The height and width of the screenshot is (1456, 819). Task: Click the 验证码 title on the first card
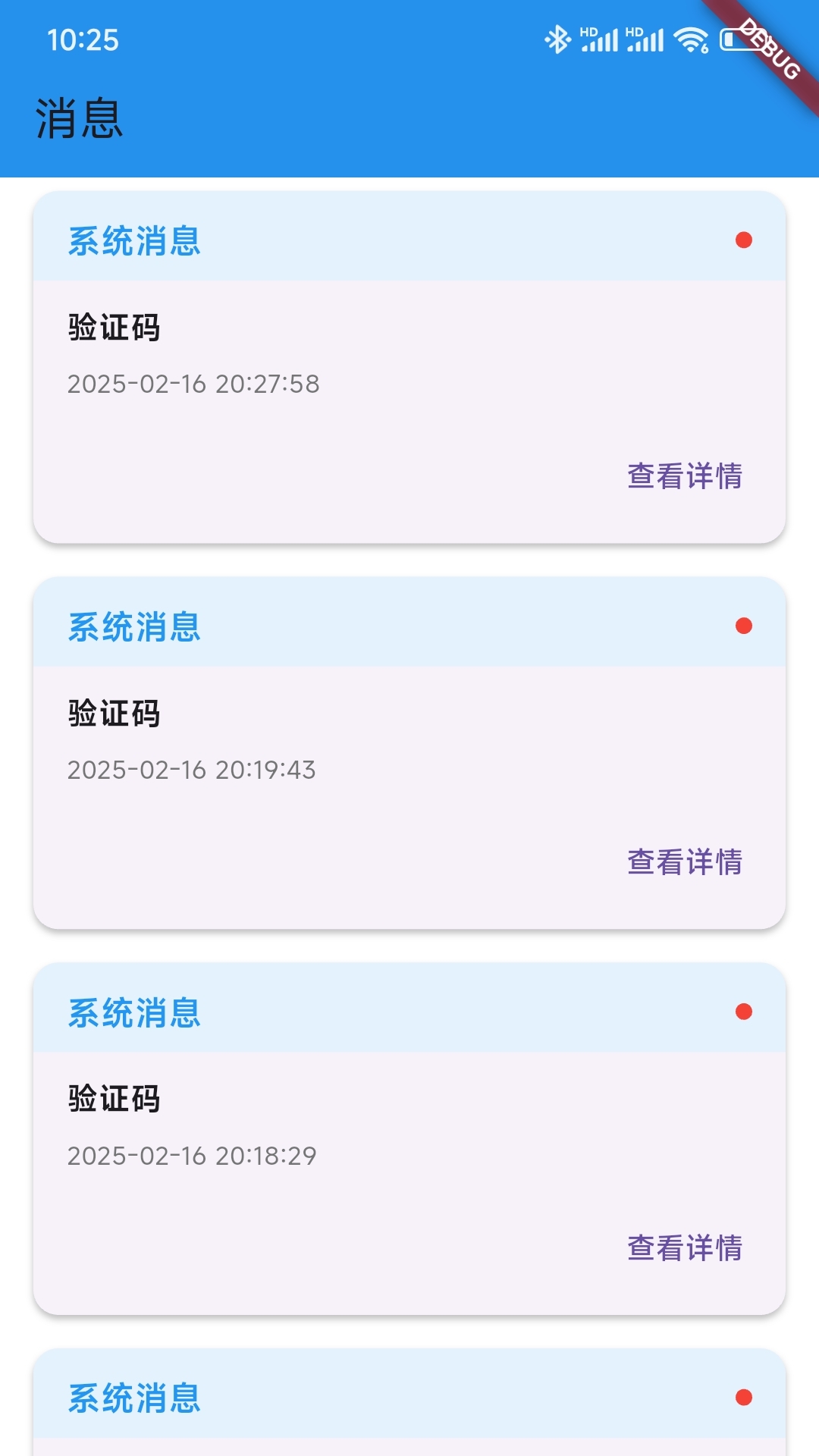[x=114, y=327]
